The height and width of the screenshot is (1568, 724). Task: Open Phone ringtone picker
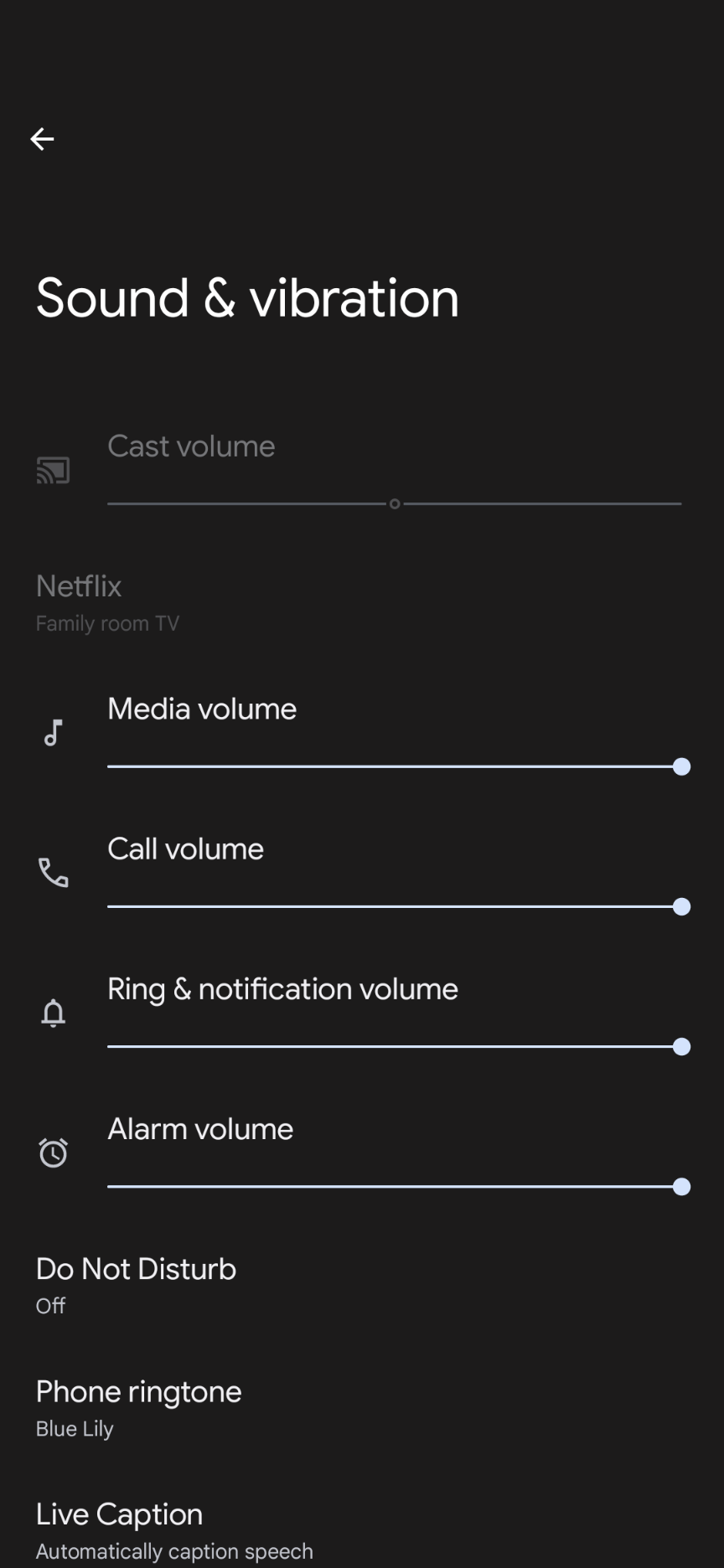138,1408
